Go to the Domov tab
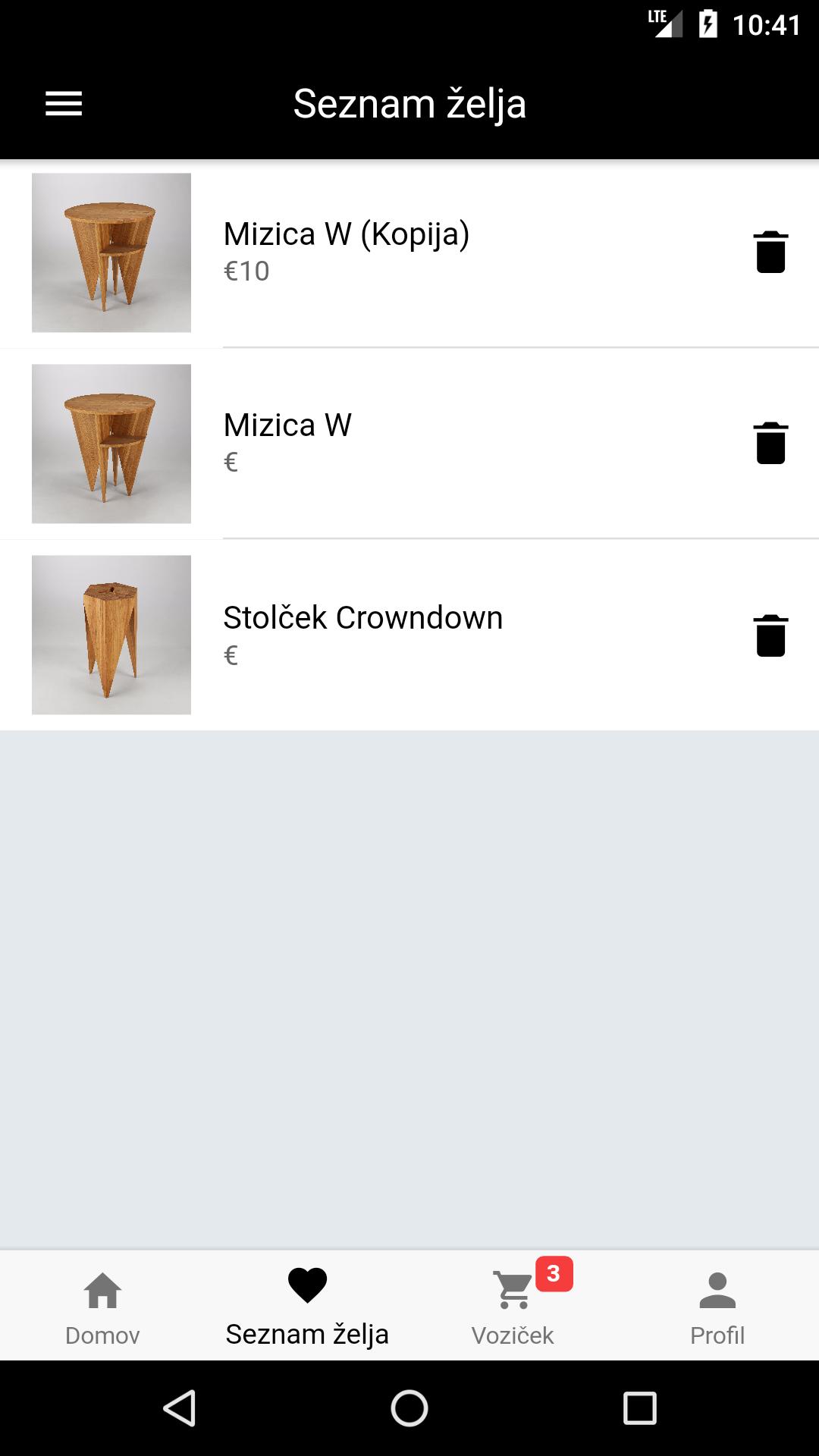This screenshot has height=1456, width=819. [x=102, y=1305]
